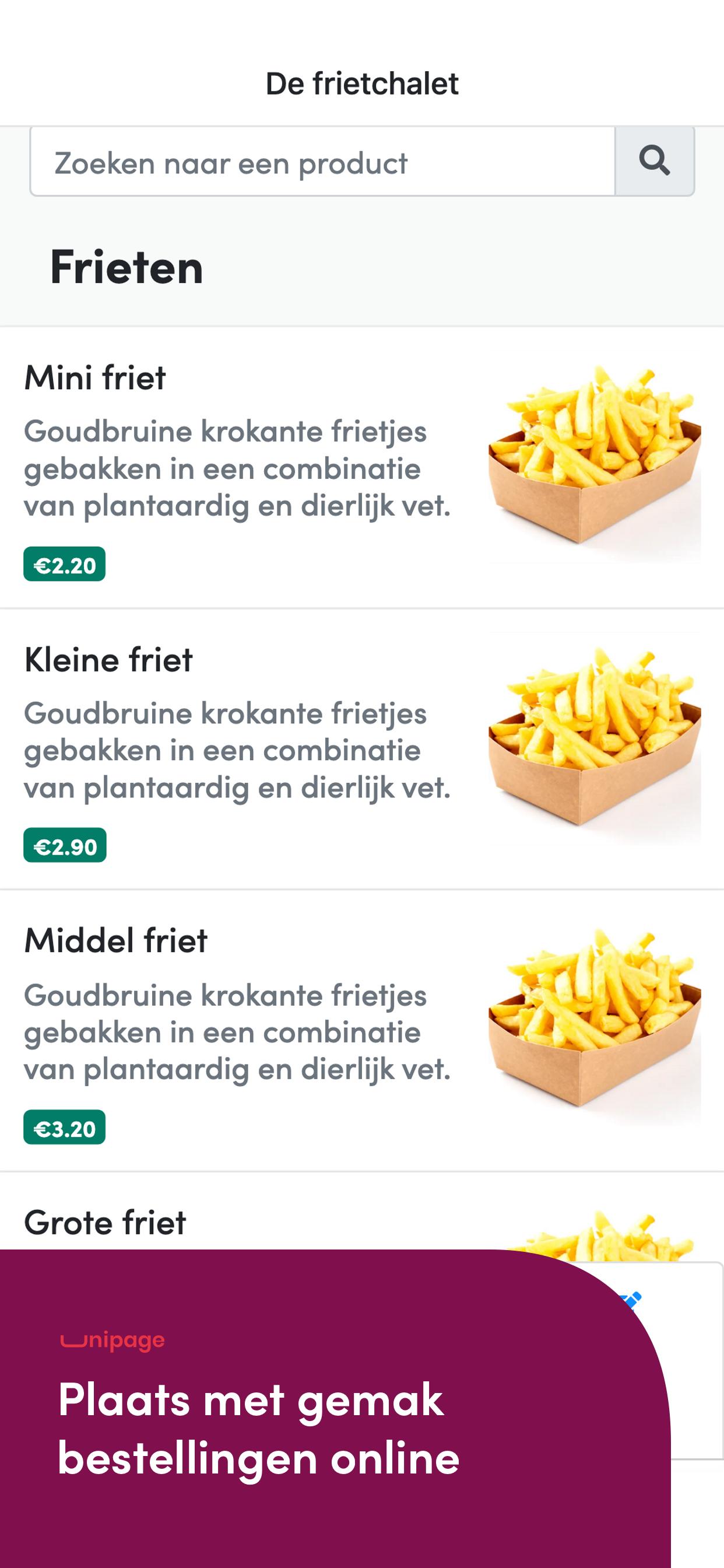Image resolution: width=724 pixels, height=1568 pixels.
Task: Open the Mini friet product
Action: coord(362,468)
